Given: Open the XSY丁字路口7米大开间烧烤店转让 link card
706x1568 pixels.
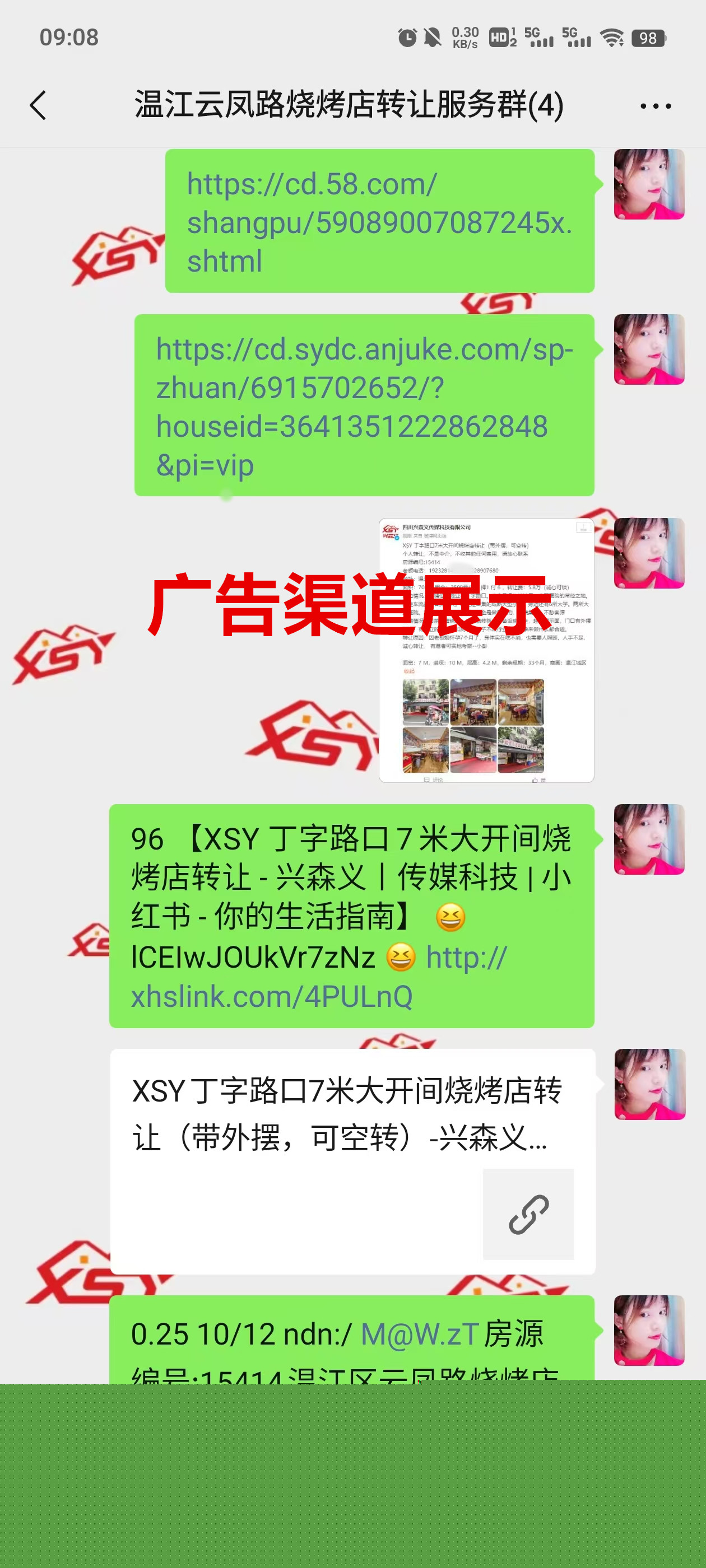Looking at the screenshot, I should [352, 1160].
